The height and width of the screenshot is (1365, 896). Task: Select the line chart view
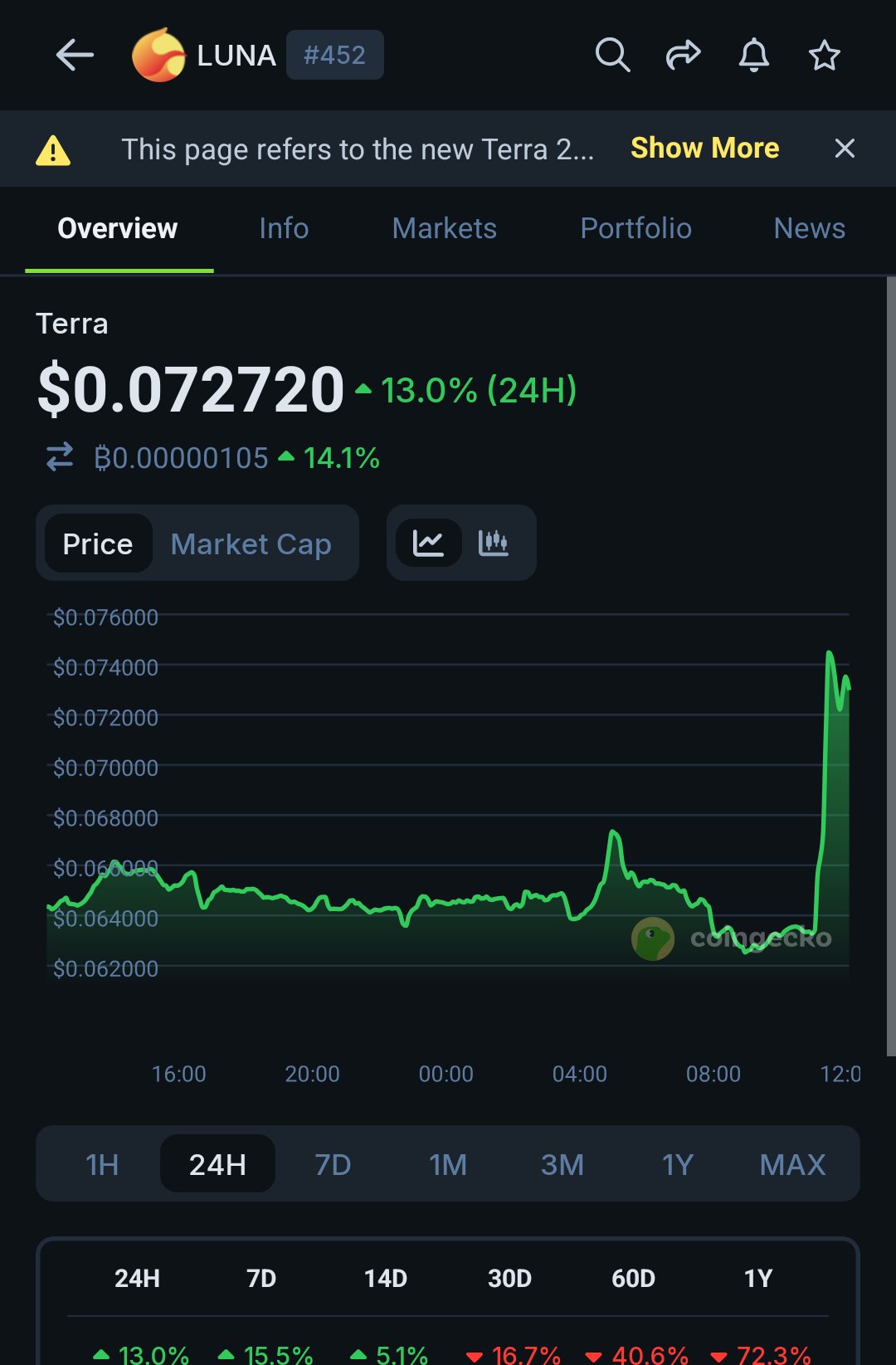429,544
